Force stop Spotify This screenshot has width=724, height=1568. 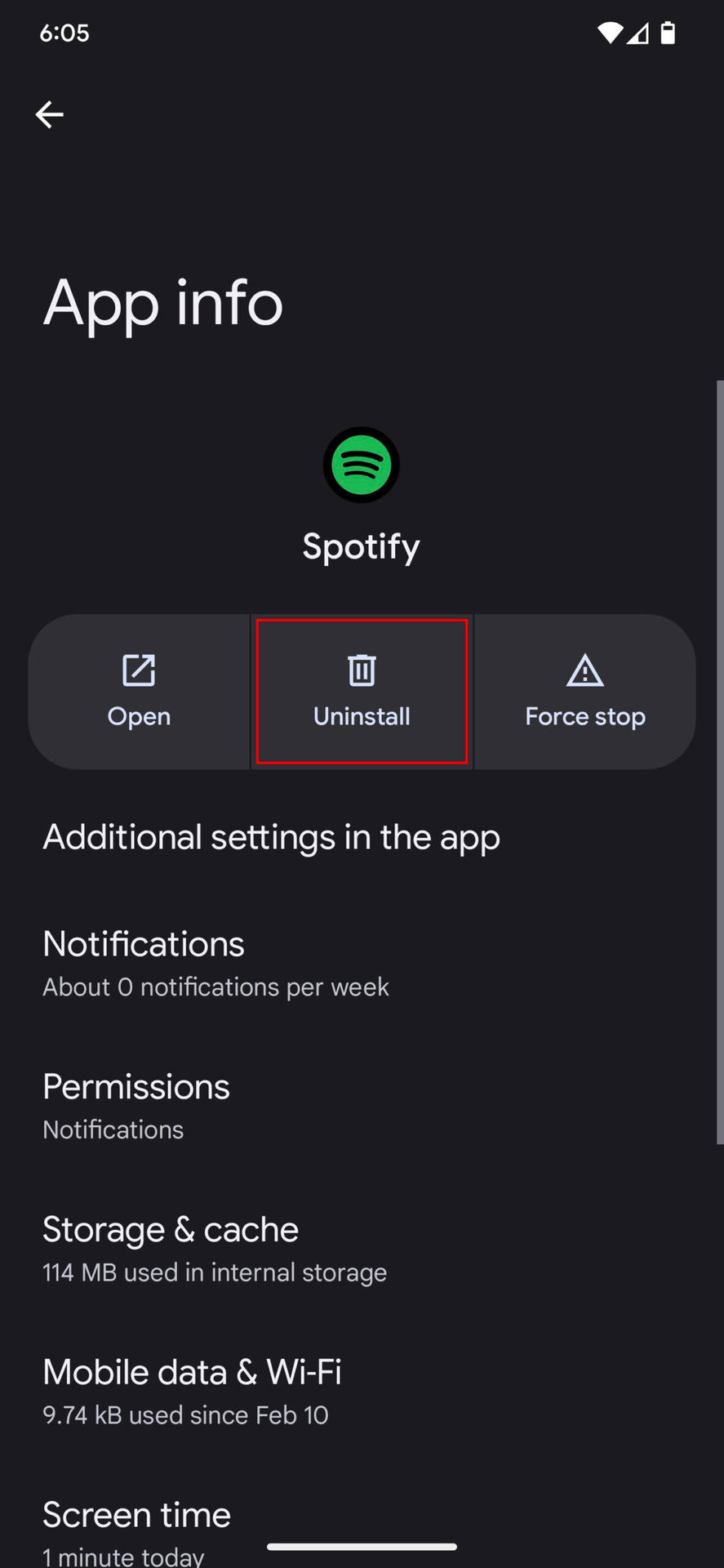pyautogui.click(x=584, y=692)
